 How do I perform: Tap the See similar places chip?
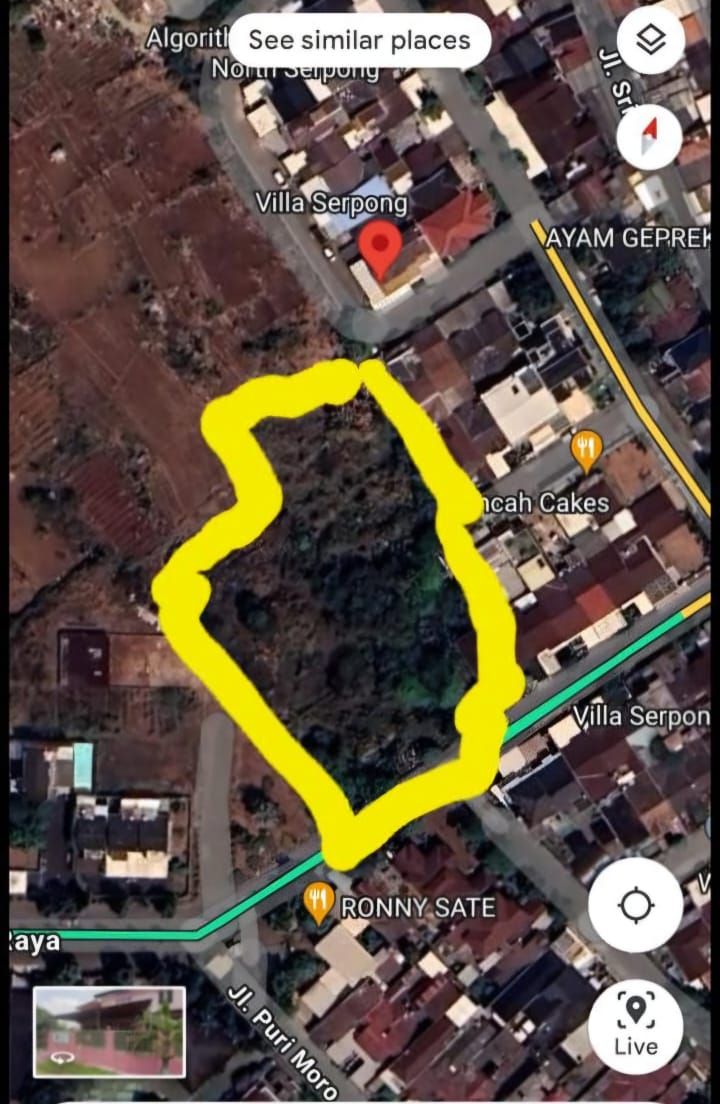[360, 40]
